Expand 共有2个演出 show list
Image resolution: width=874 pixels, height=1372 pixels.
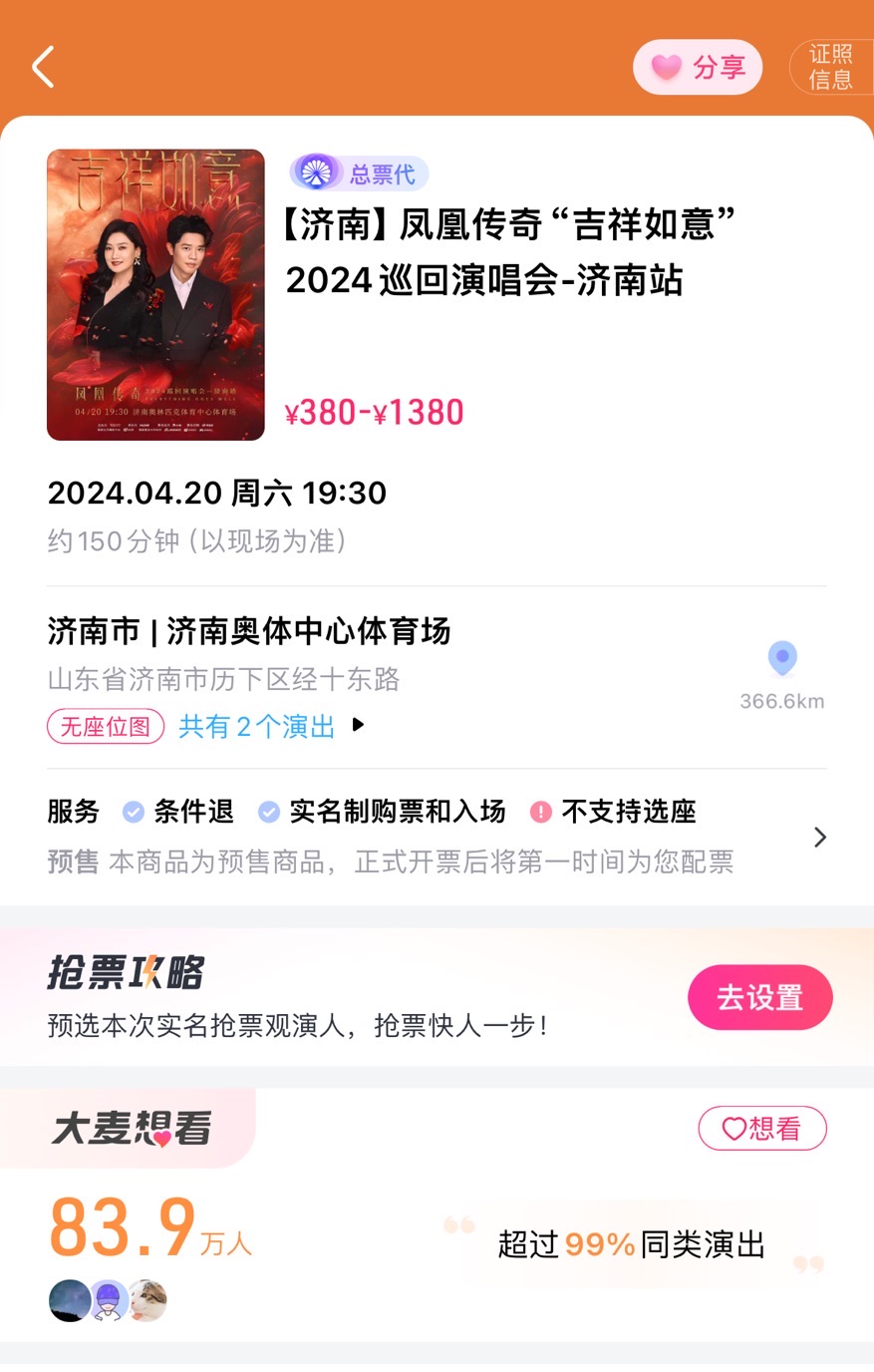271,727
